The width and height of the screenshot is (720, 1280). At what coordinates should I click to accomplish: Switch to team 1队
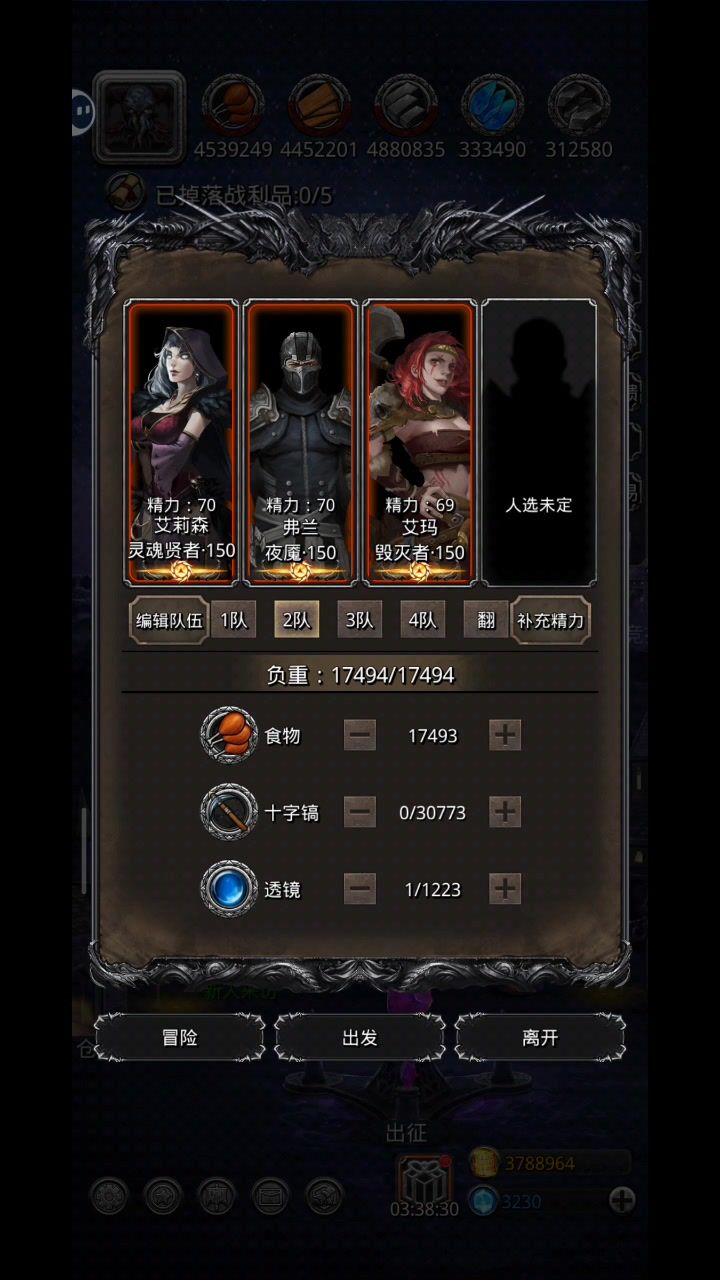pyautogui.click(x=233, y=620)
